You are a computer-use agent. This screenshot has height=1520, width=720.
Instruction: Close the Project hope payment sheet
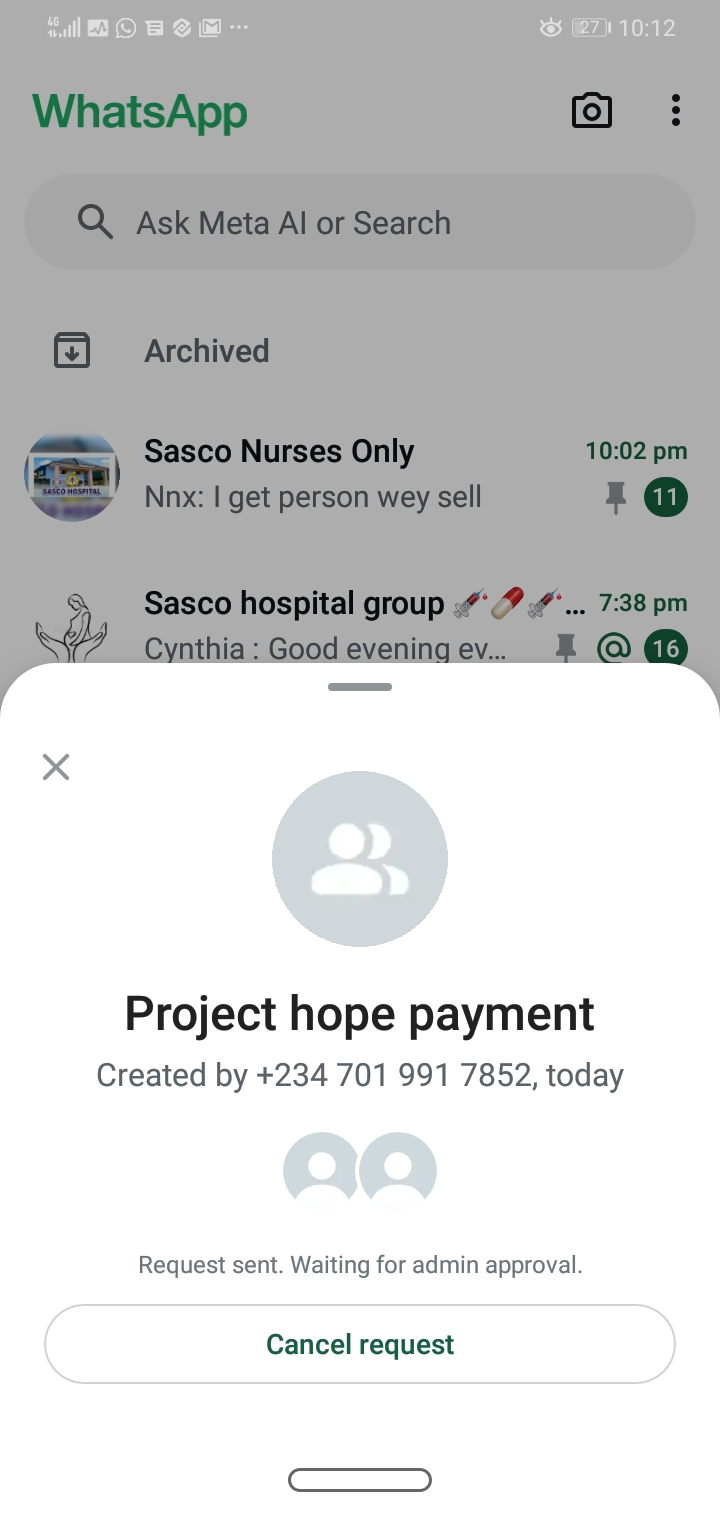[56, 767]
